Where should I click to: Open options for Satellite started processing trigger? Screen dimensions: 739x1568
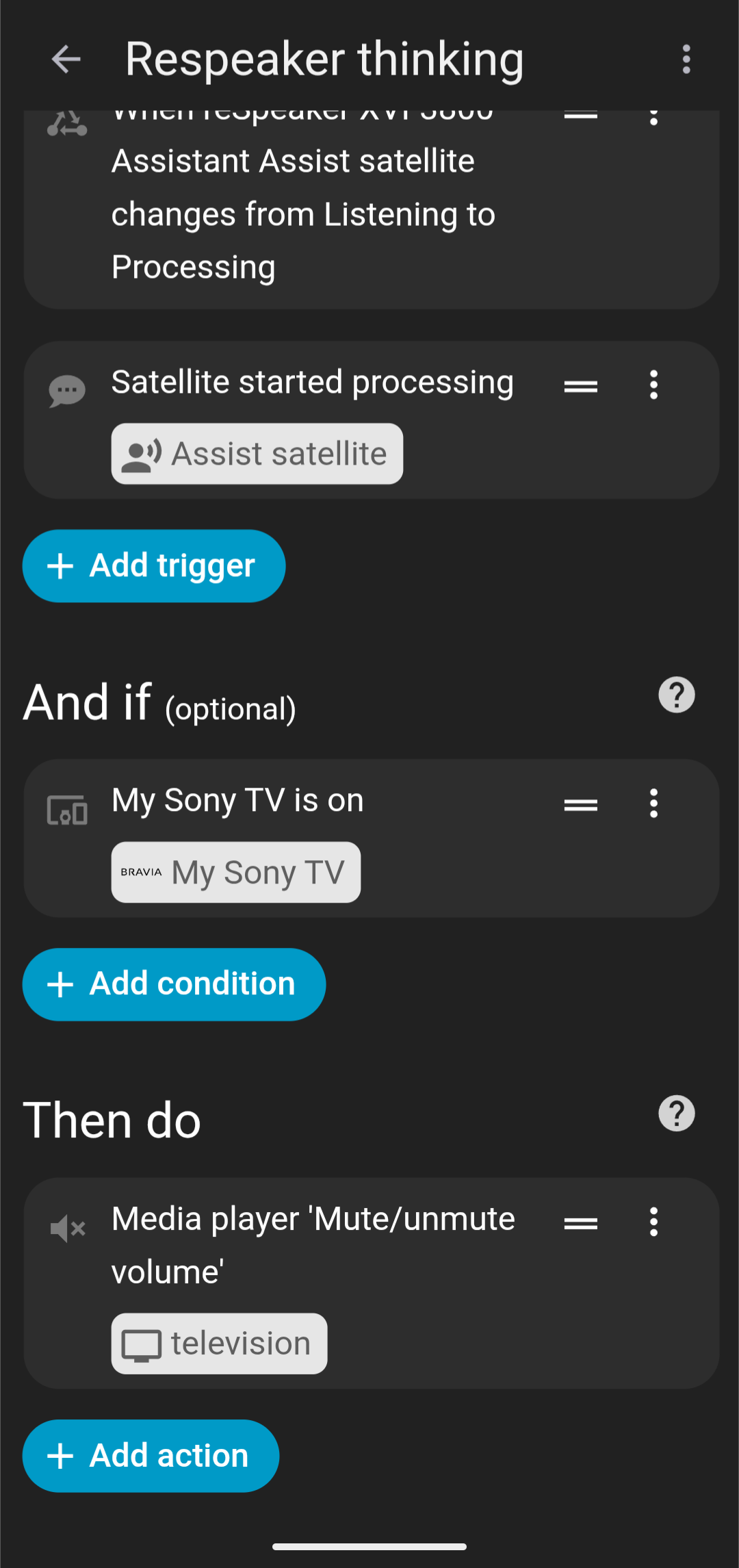pos(653,385)
